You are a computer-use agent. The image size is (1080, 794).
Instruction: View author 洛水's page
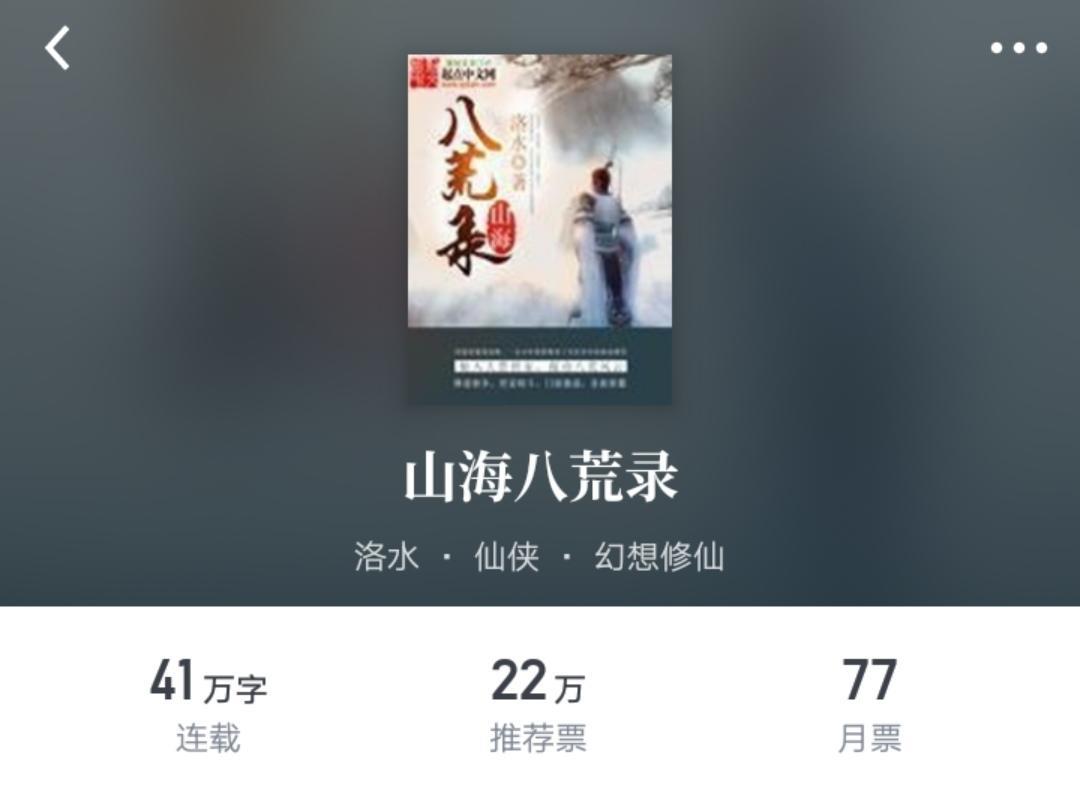coord(386,556)
